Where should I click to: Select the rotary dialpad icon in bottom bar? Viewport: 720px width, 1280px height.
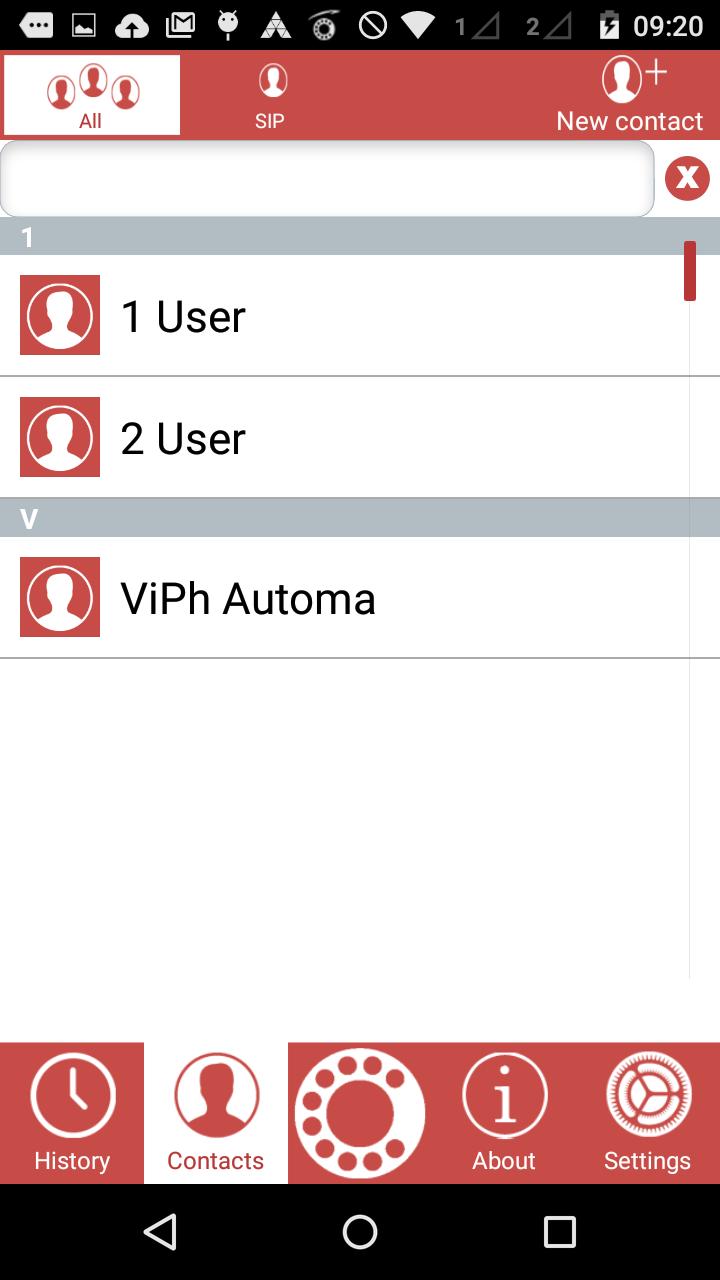coord(360,1112)
